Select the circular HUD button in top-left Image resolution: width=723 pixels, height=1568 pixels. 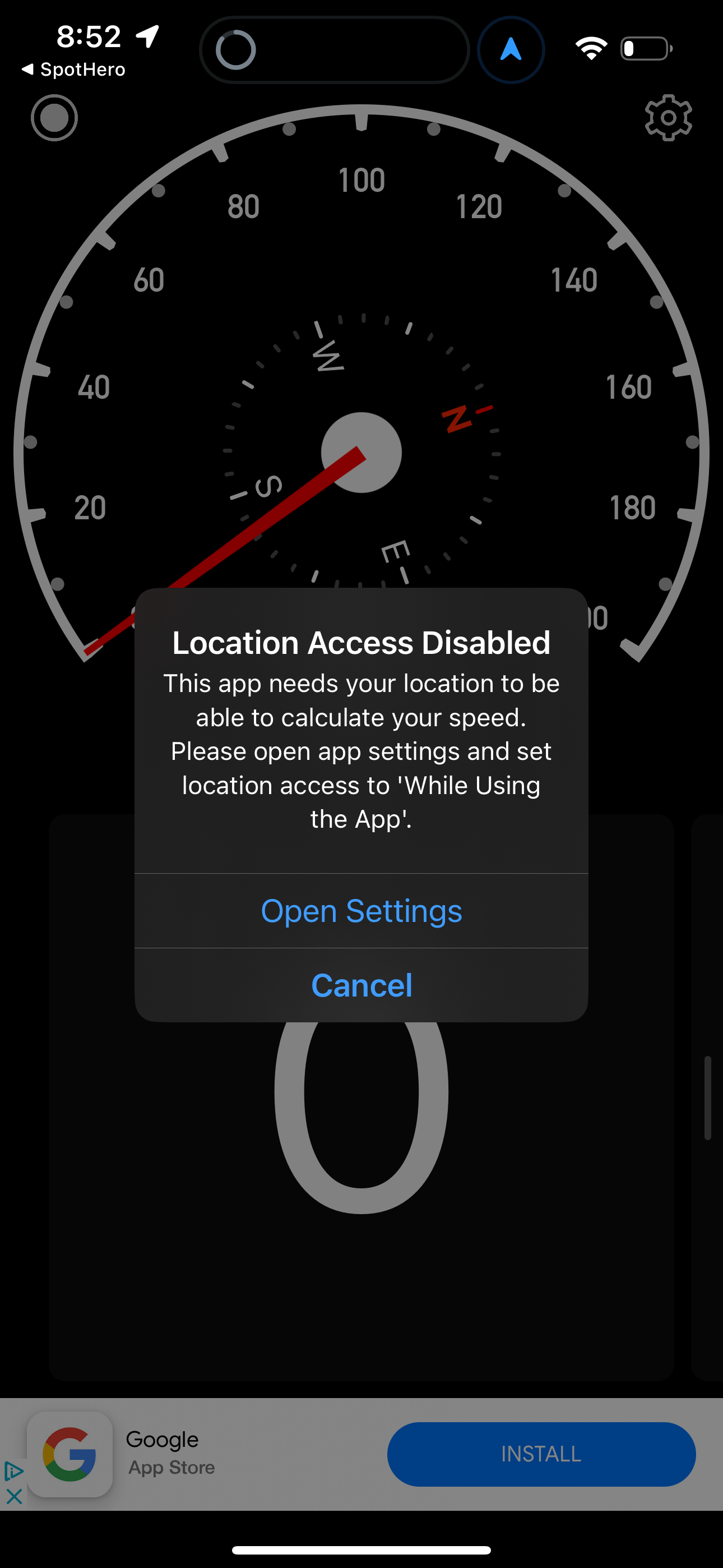coord(54,117)
